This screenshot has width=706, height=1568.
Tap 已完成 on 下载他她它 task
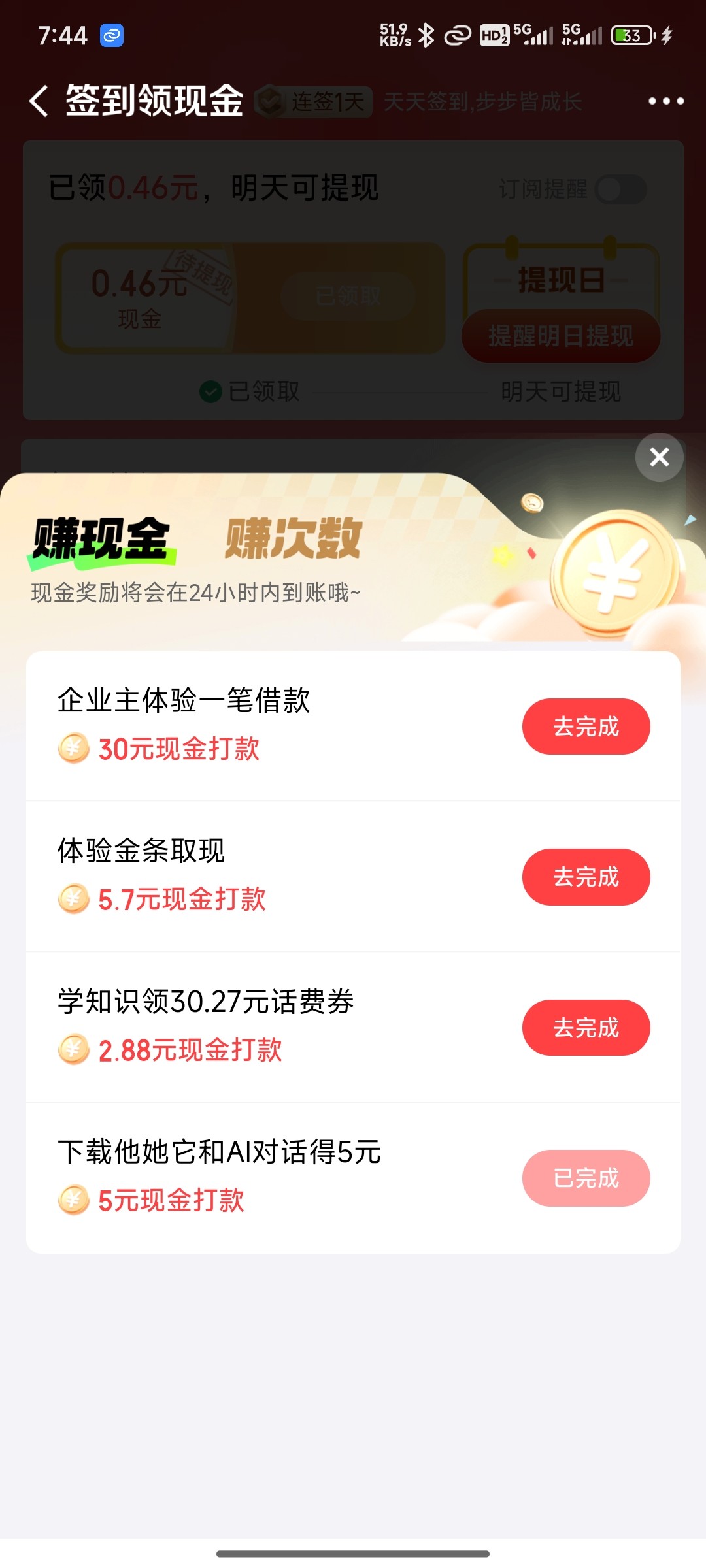coord(586,1178)
